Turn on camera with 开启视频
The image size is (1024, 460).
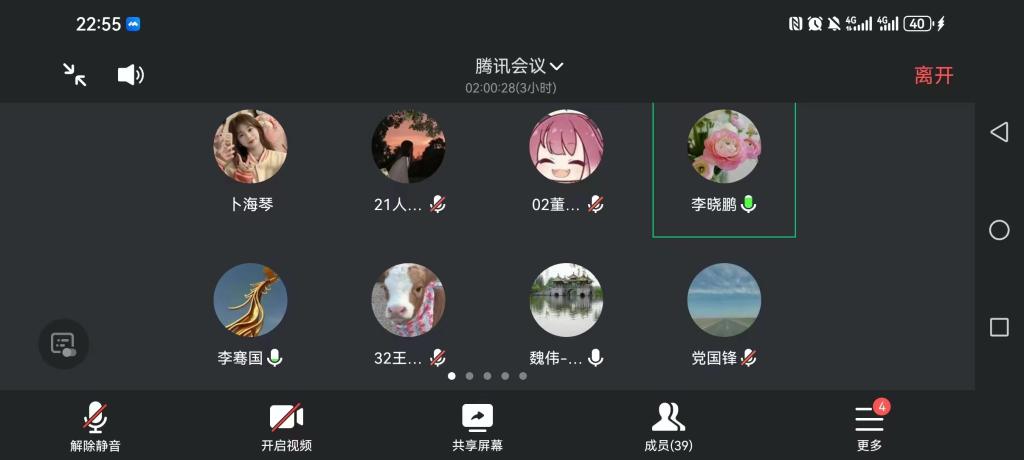click(286, 425)
